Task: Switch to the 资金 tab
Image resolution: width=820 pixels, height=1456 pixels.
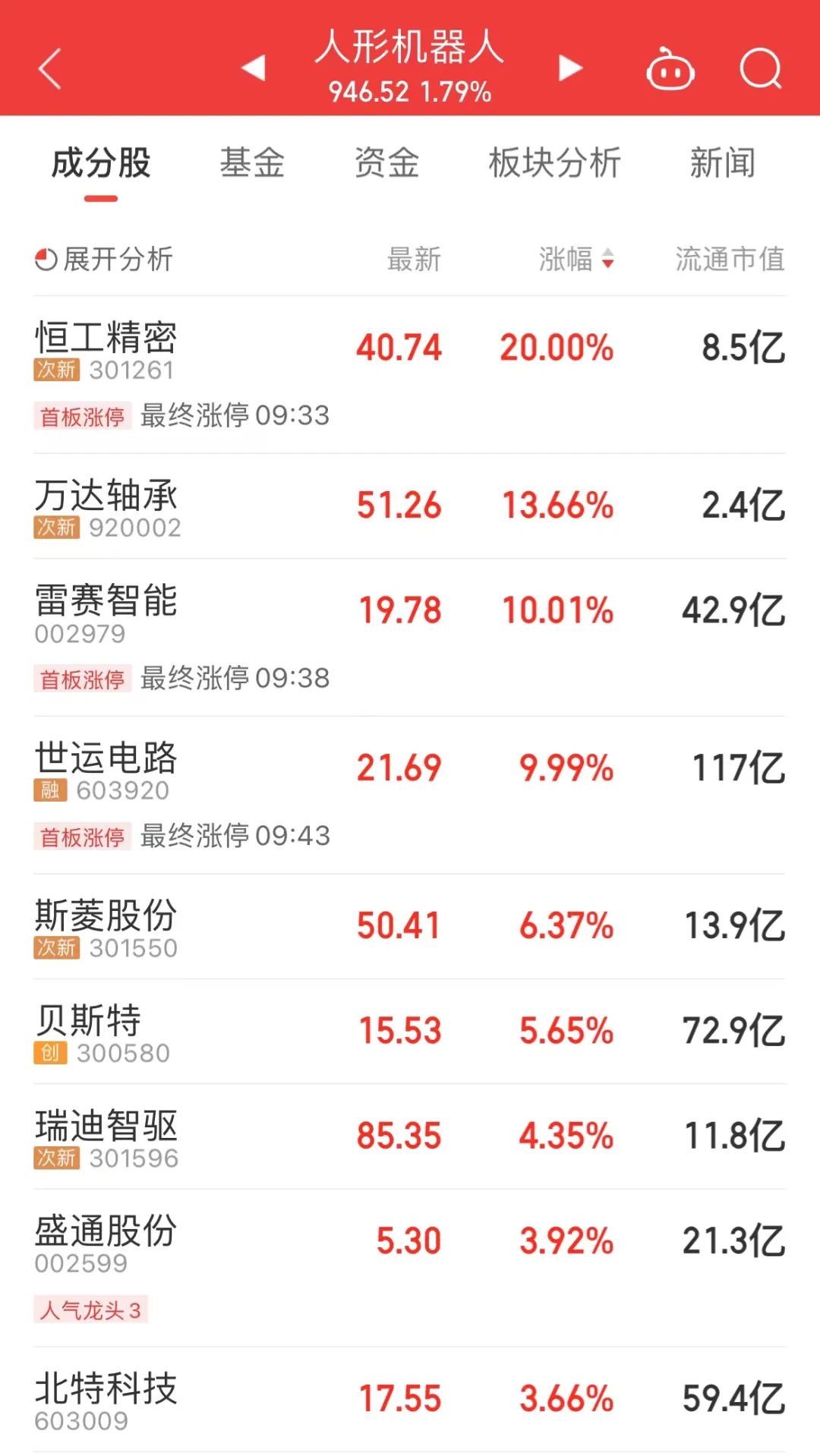Action: click(387, 163)
